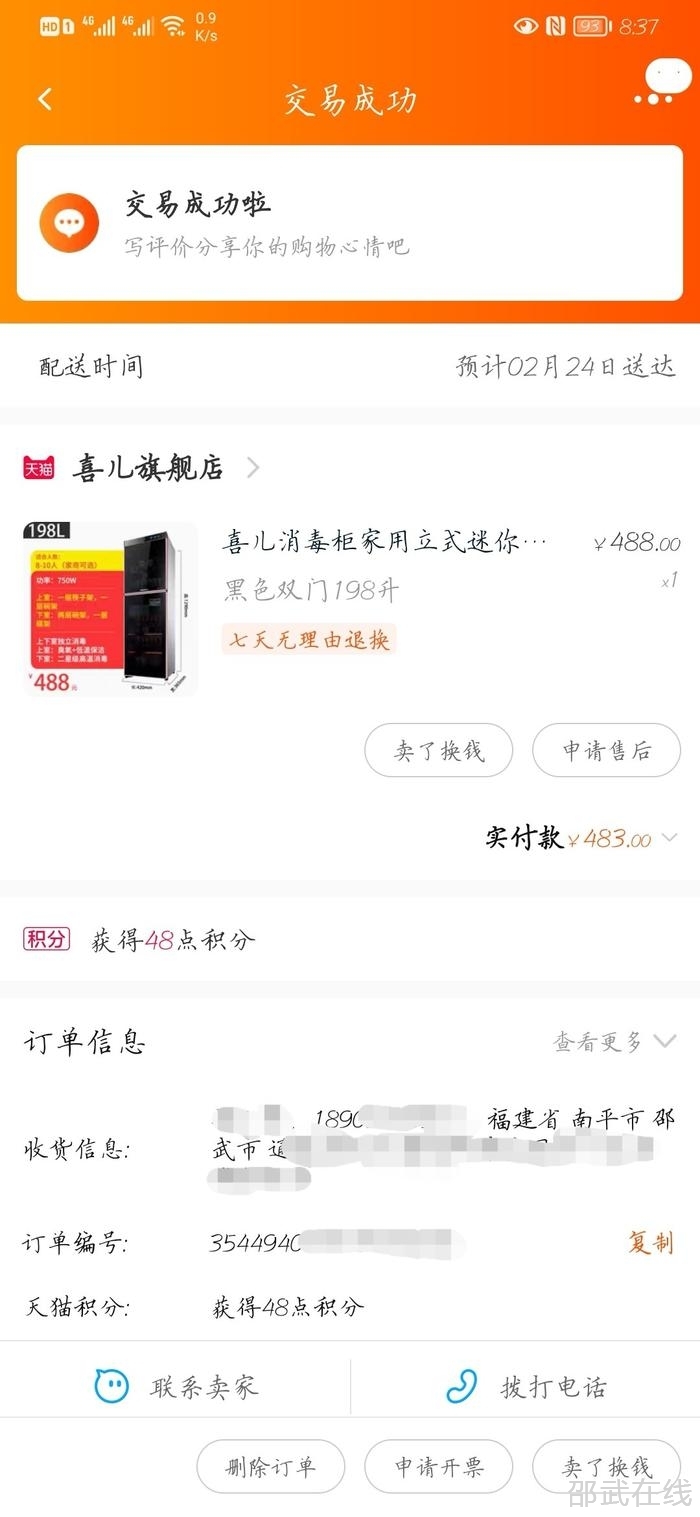Viewport: 700px width, 1517px height.
Task: Open the 交易成功啦 review card
Action: (349, 223)
